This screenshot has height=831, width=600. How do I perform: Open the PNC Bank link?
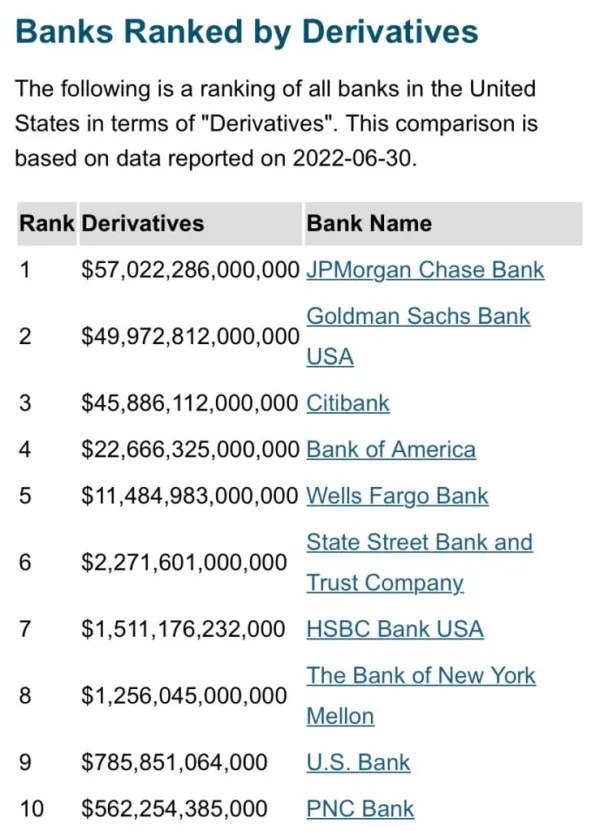[360, 808]
